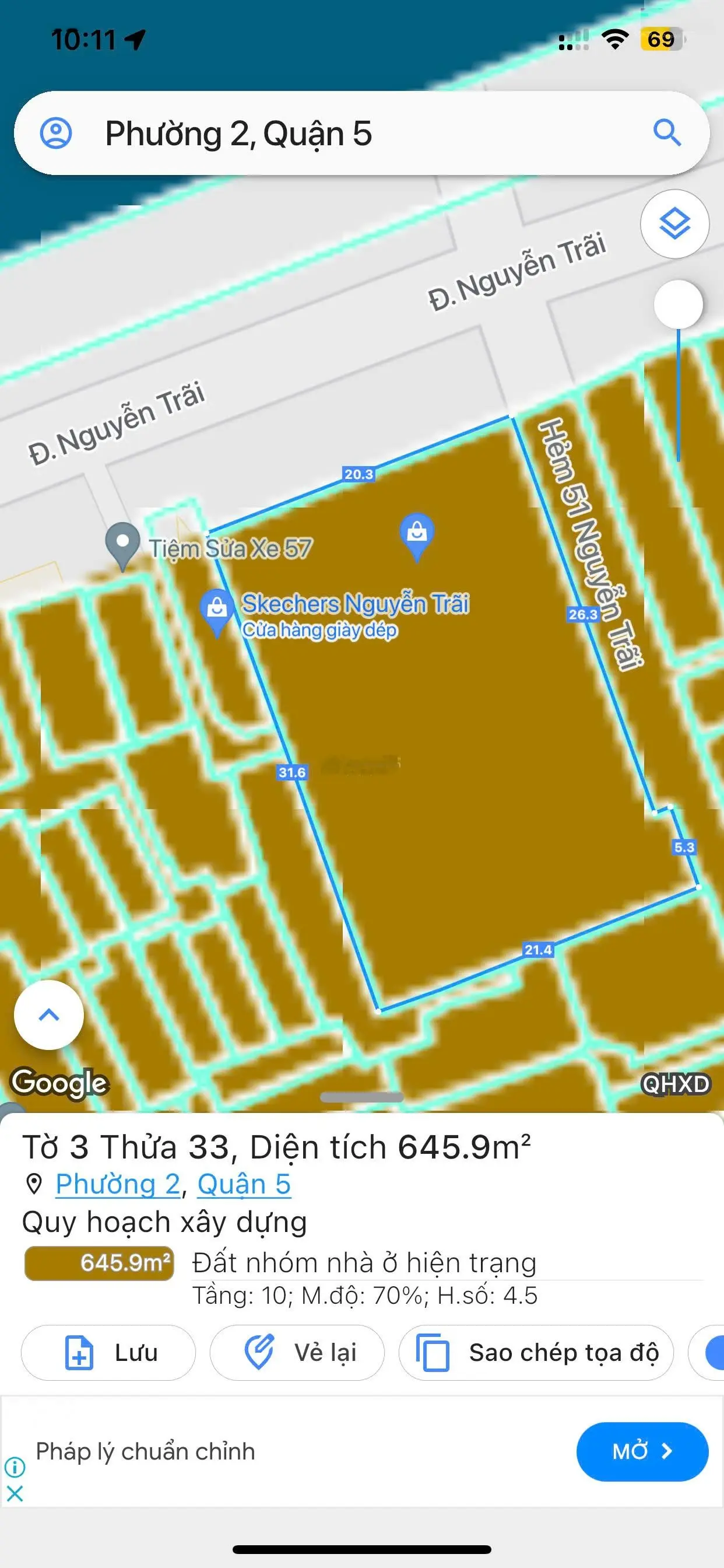Tap the opacity slider handle
The image size is (724, 1568).
pos(678,304)
